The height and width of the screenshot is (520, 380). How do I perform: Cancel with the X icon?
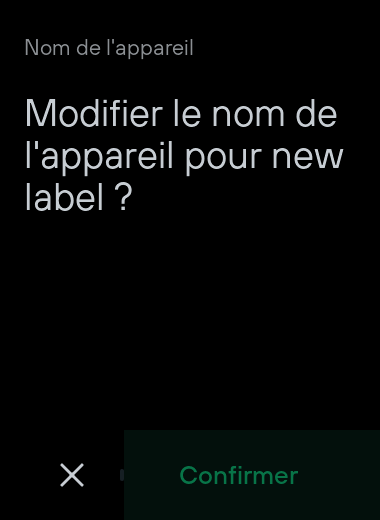point(72,475)
